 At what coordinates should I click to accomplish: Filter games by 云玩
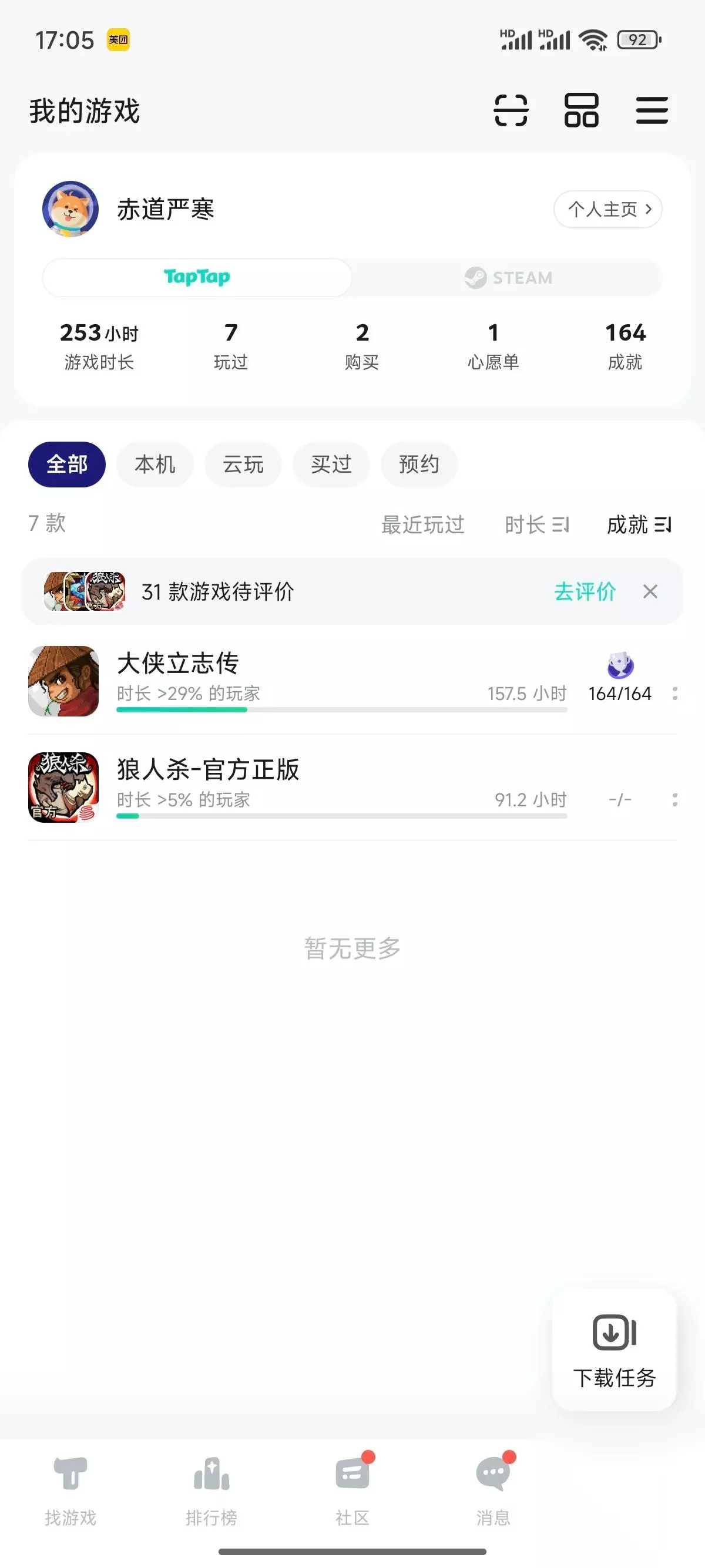[243, 465]
